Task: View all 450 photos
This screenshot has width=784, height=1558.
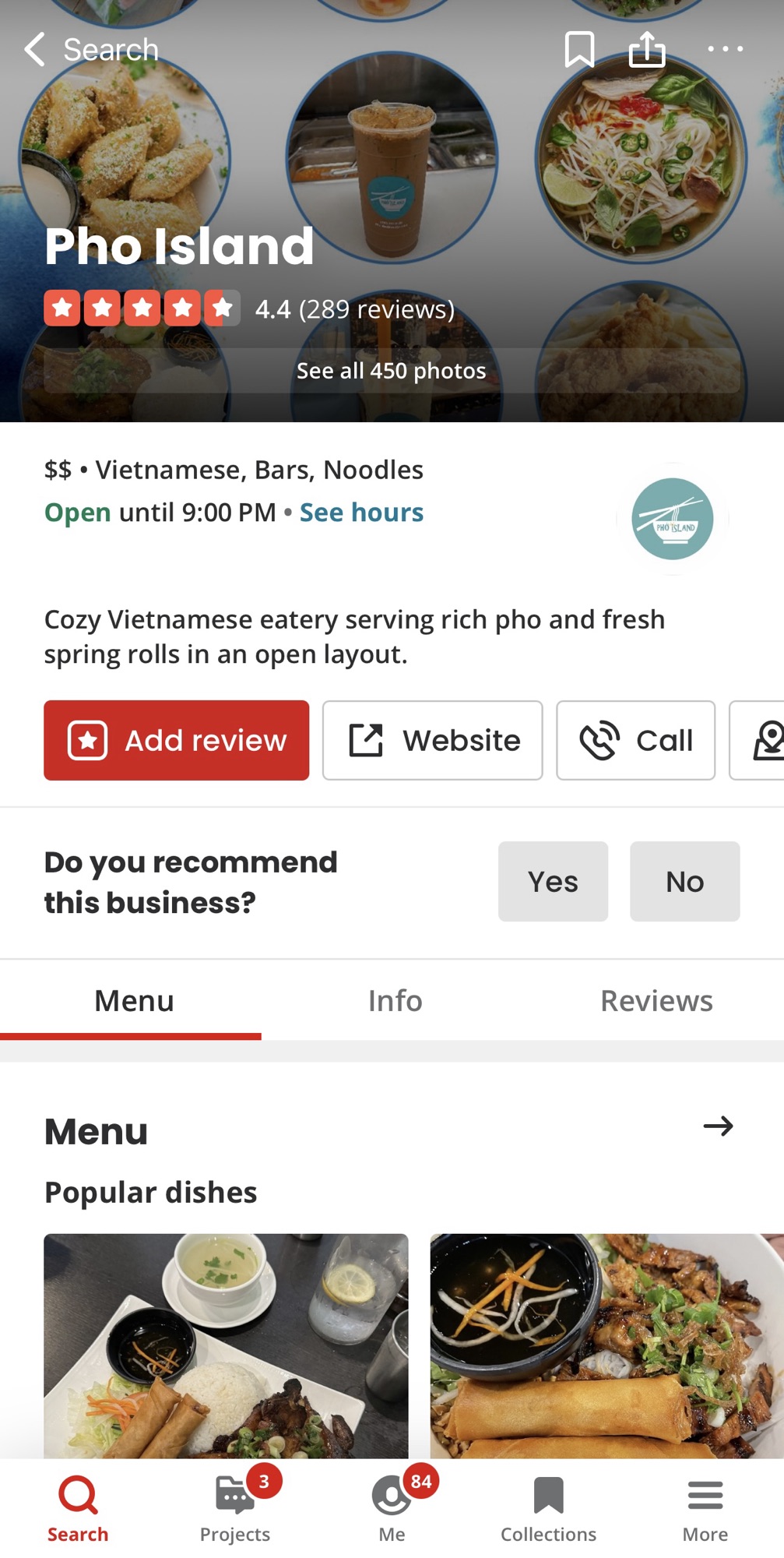Action: click(x=392, y=371)
